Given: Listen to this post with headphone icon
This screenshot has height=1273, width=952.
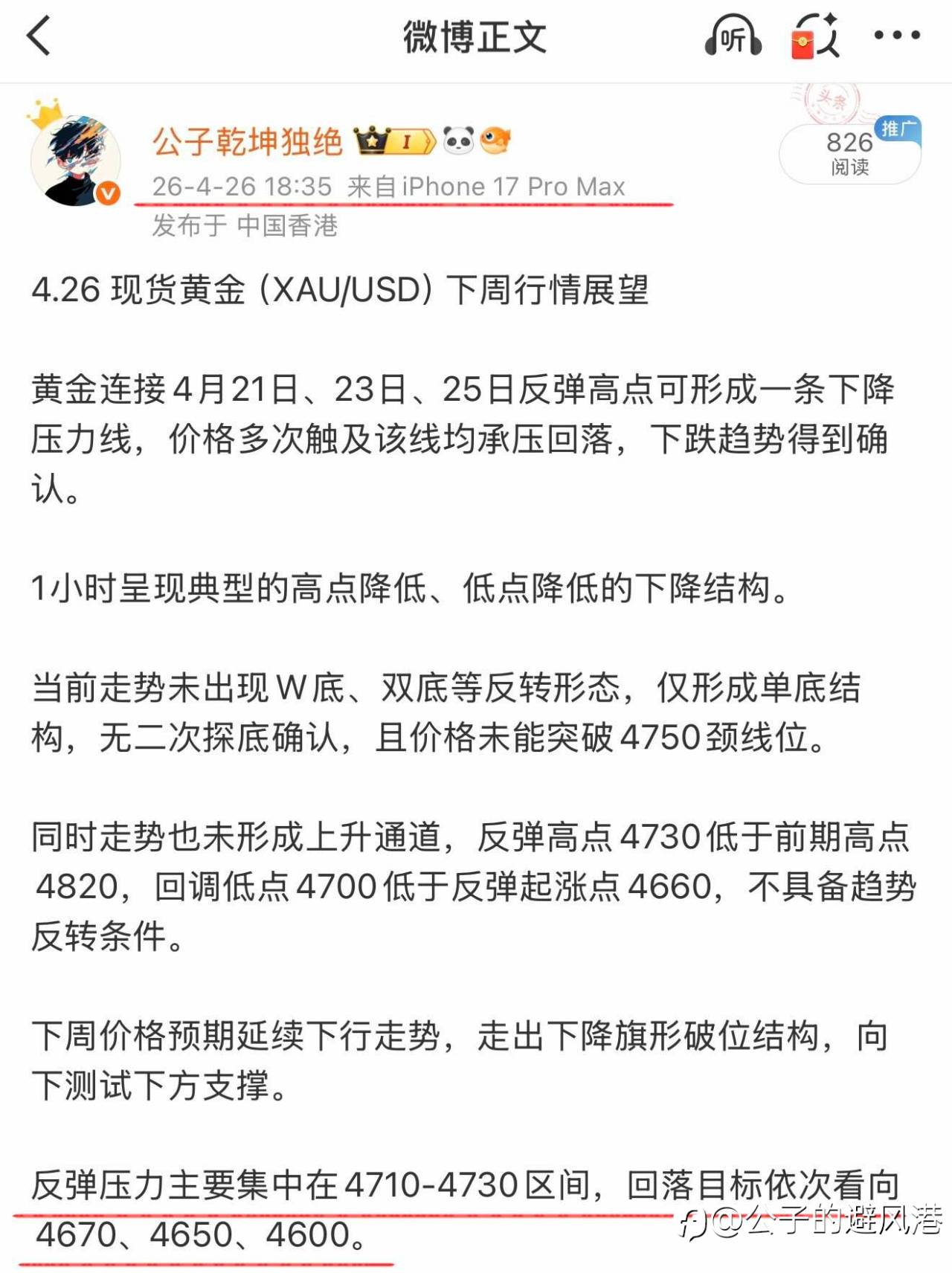Looking at the screenshot, I should pos(733,35).
